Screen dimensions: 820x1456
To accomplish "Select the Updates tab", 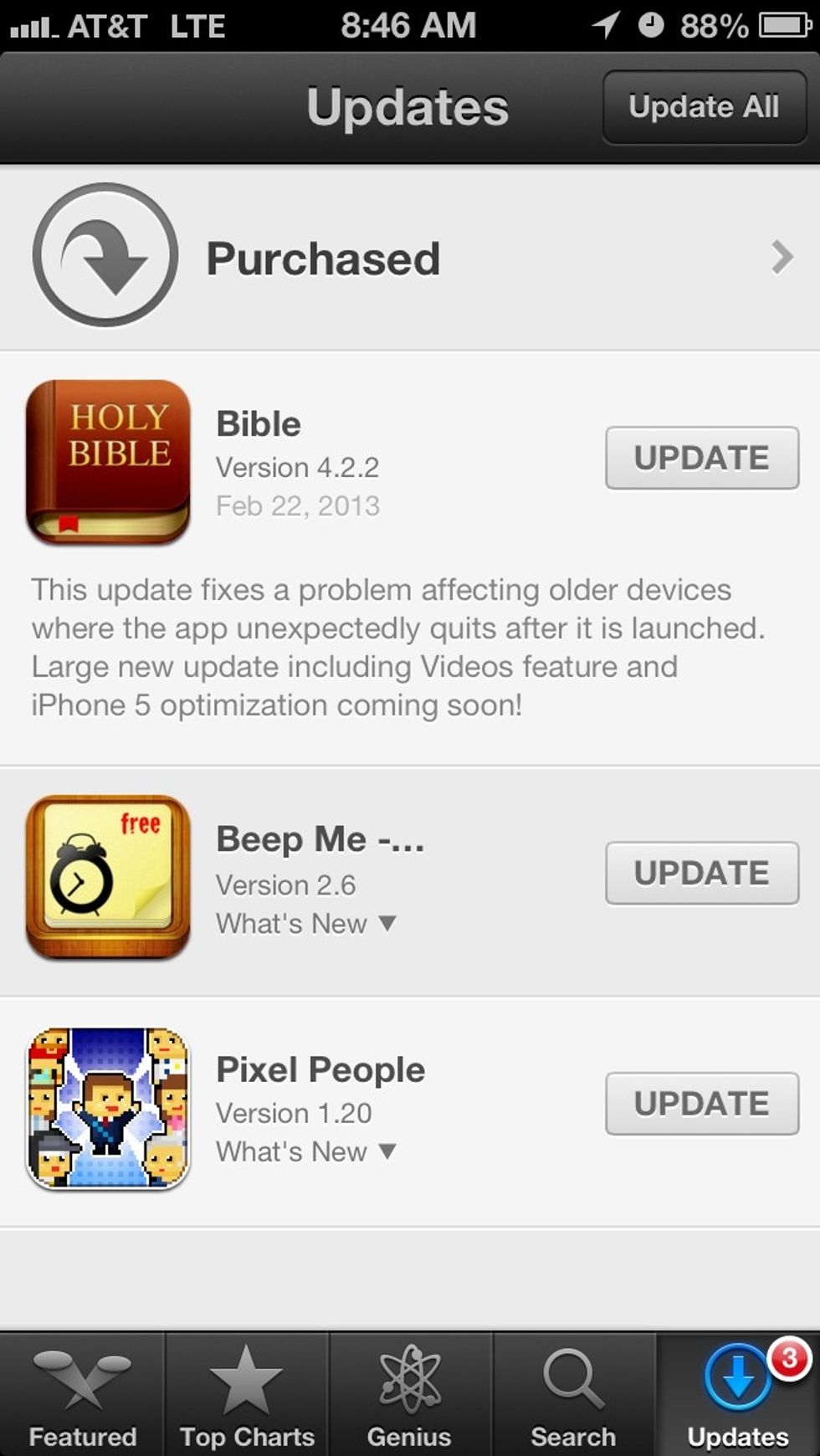I will click(738, 1394).
